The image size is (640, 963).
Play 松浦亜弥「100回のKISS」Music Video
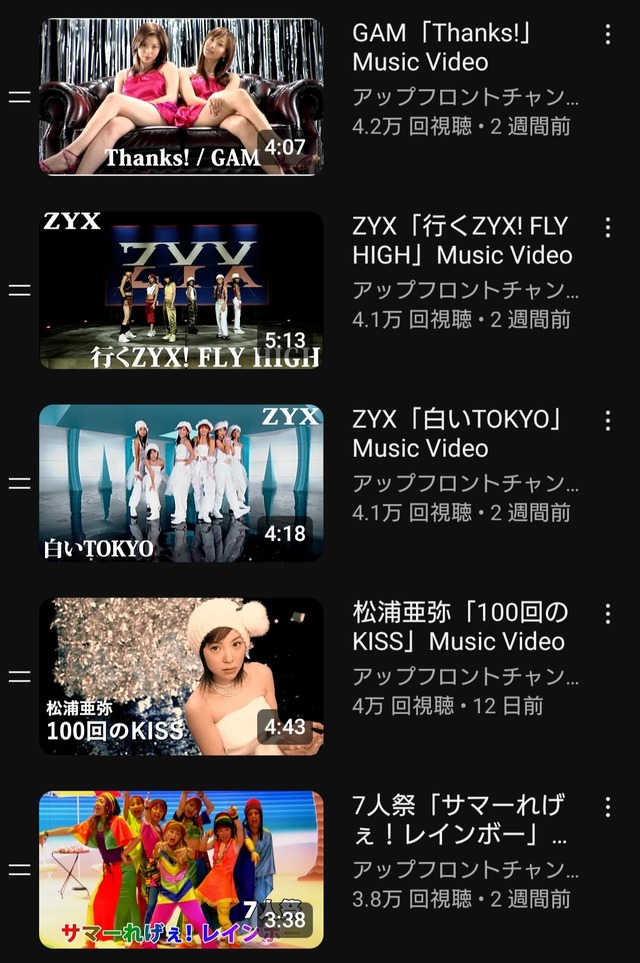[181, 676]
